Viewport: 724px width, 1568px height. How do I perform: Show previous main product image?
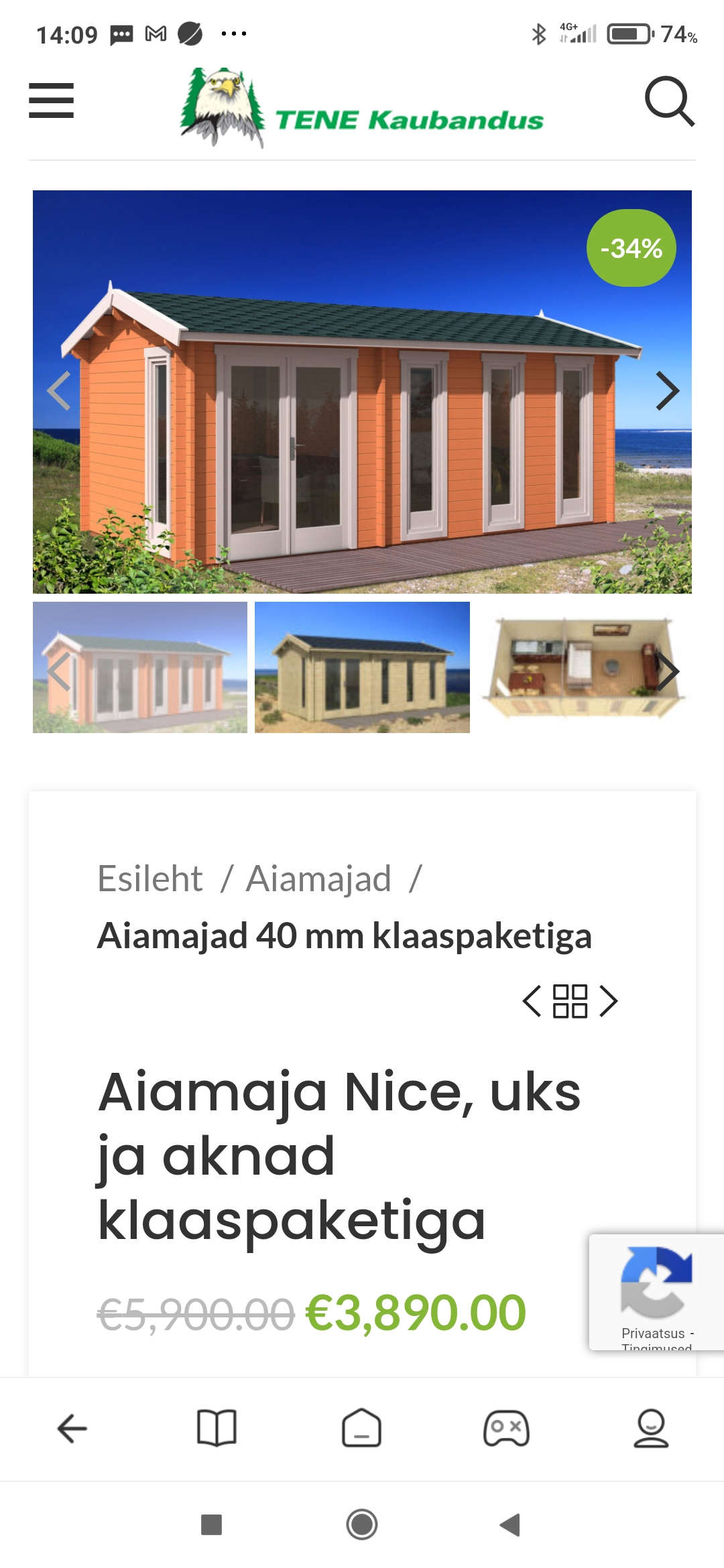59,391
